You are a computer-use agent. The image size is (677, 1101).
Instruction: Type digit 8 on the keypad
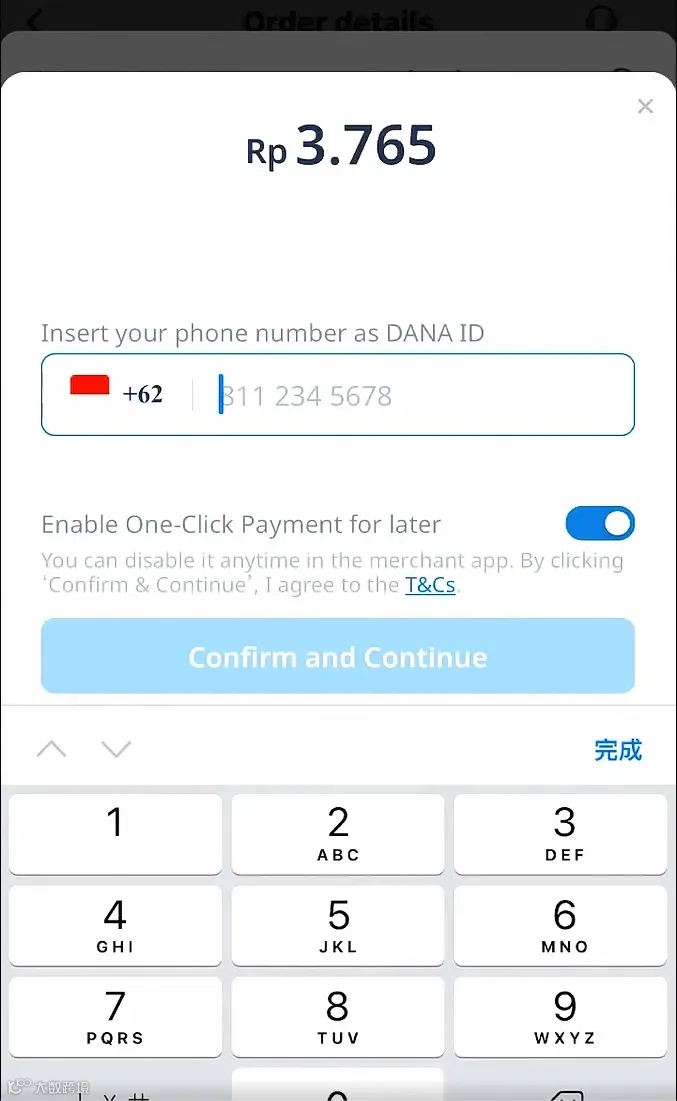338,1016
